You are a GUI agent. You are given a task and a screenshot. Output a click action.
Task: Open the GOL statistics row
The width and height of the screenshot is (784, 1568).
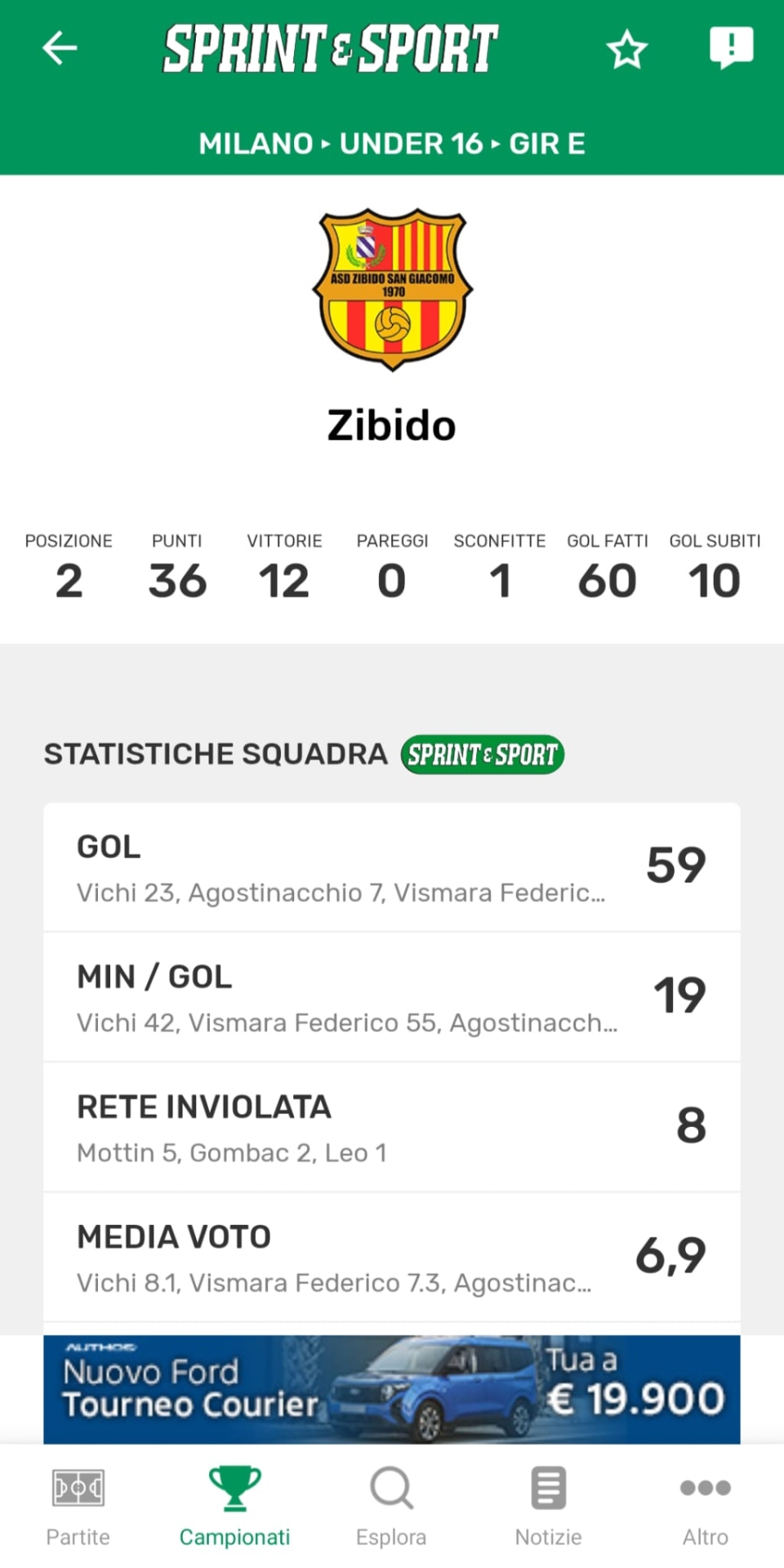[x=392, y=867]
